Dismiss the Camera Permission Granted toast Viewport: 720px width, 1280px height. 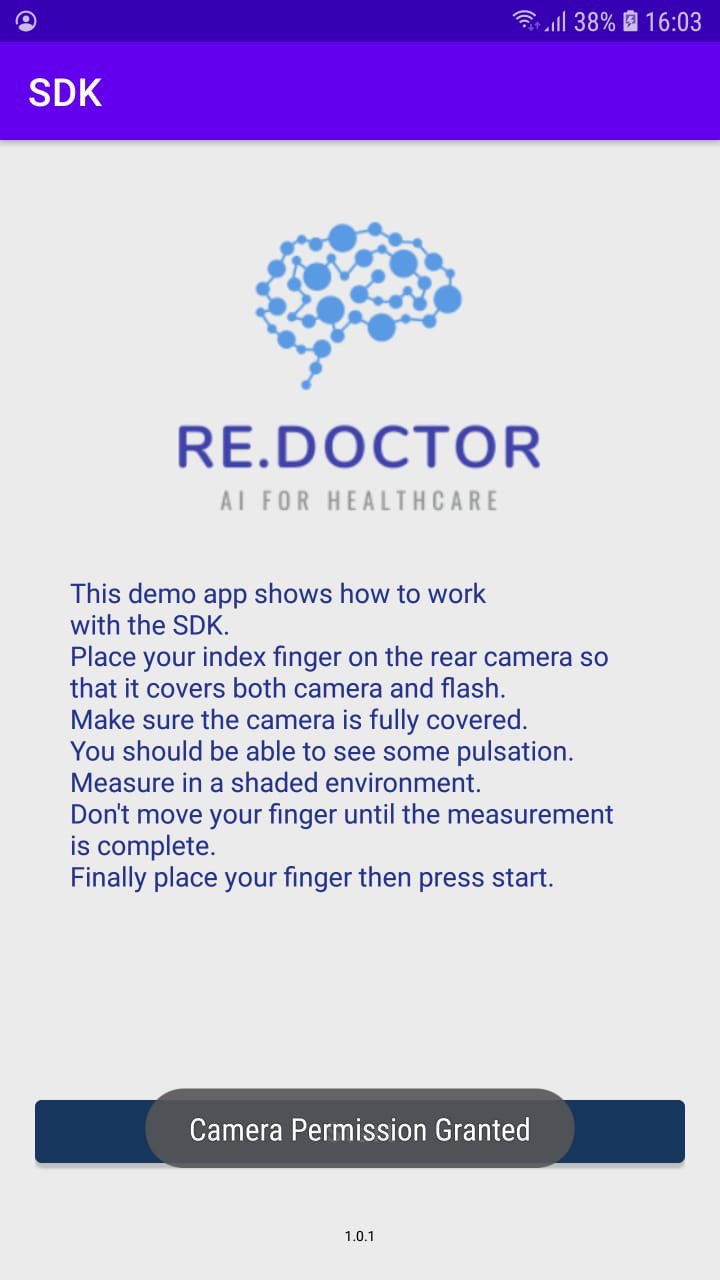coord(359,1129)
